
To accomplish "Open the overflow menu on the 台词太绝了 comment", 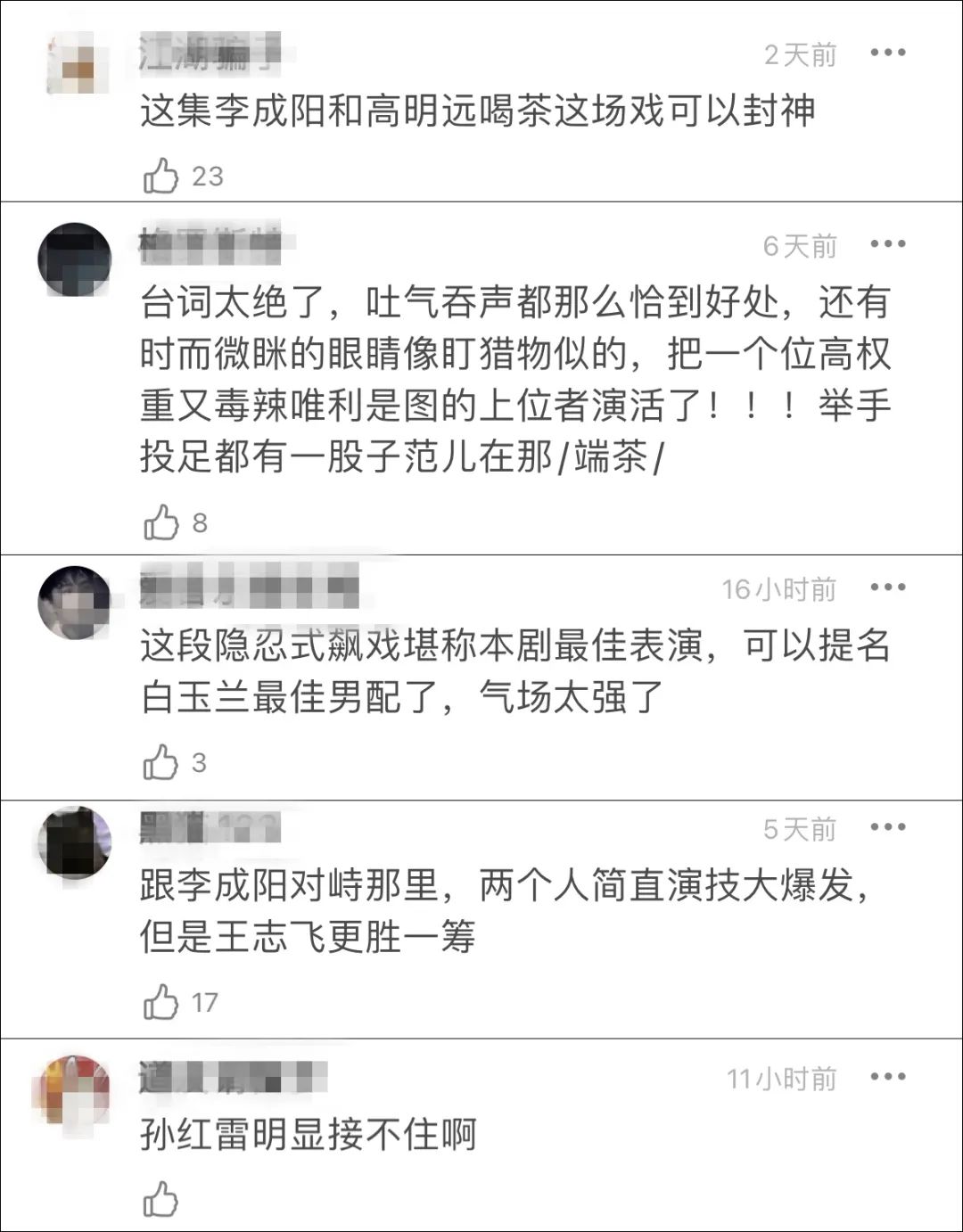I will pyautogui.click(x=887, y=244).
